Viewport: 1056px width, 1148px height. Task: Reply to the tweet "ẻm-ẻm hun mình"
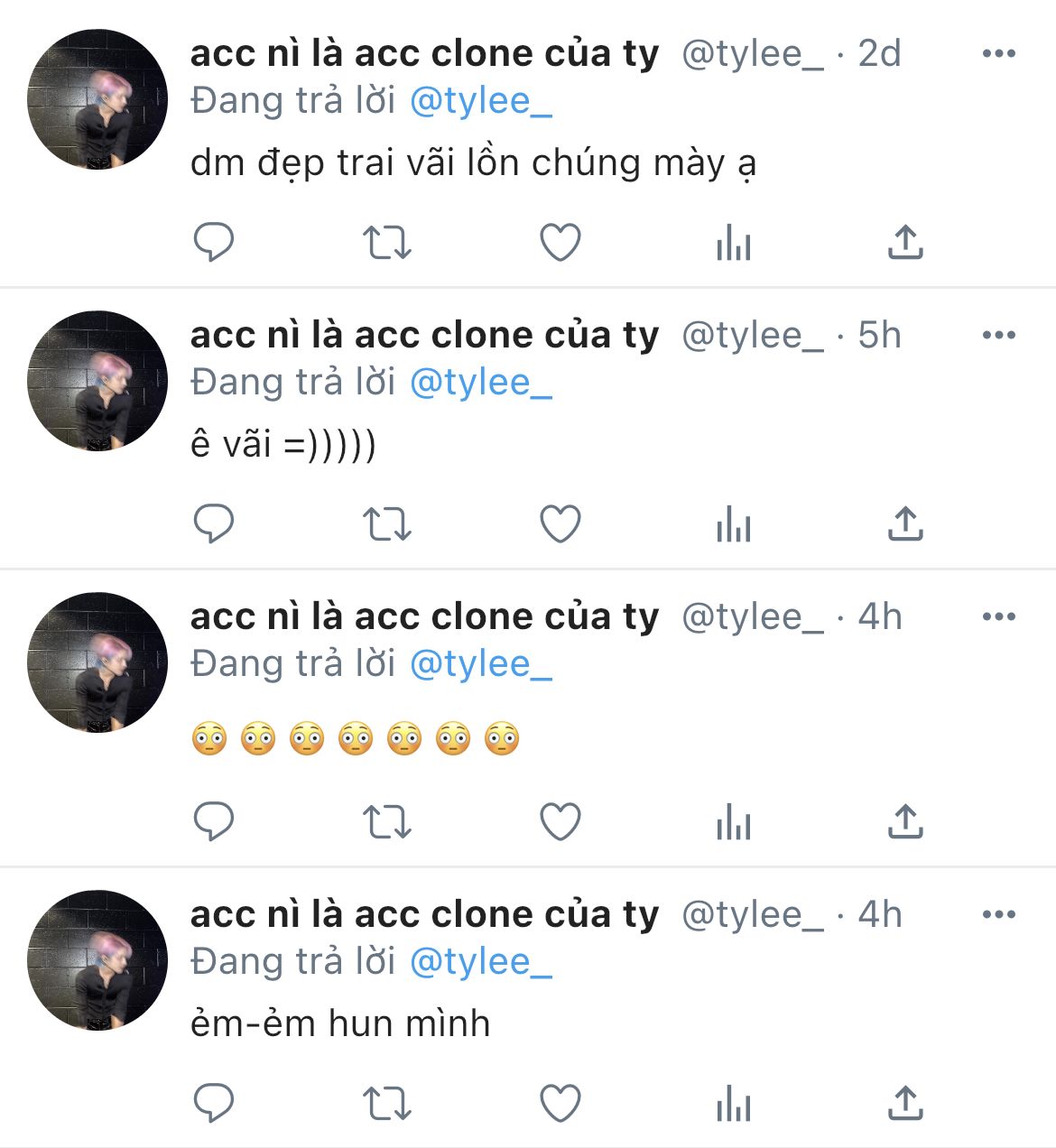(x=214, y=1103)
